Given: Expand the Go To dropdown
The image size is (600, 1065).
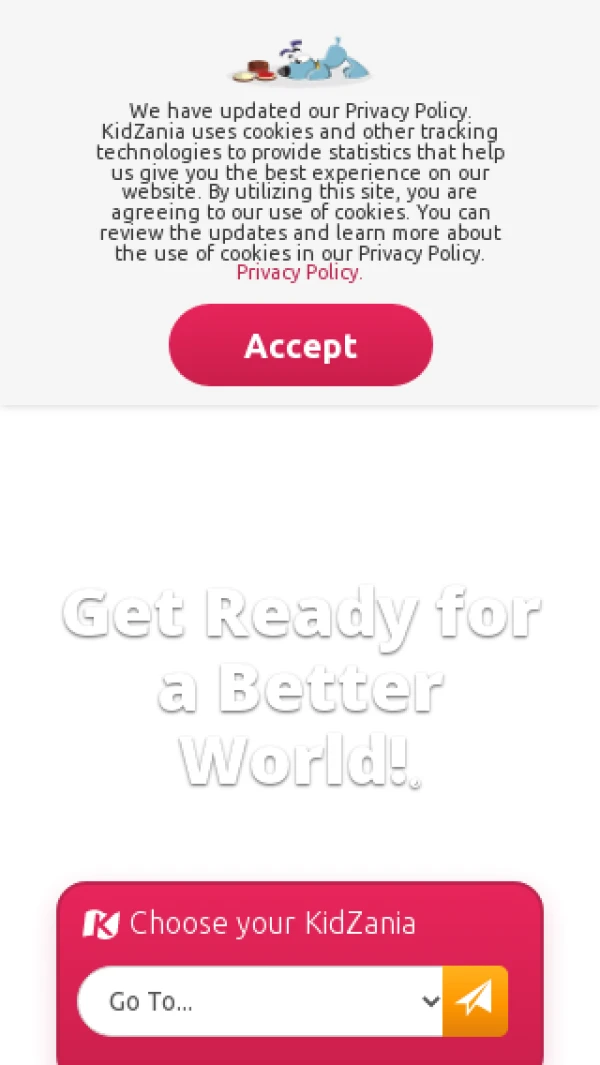Looking at the screenshot, I should point(260,1001).
